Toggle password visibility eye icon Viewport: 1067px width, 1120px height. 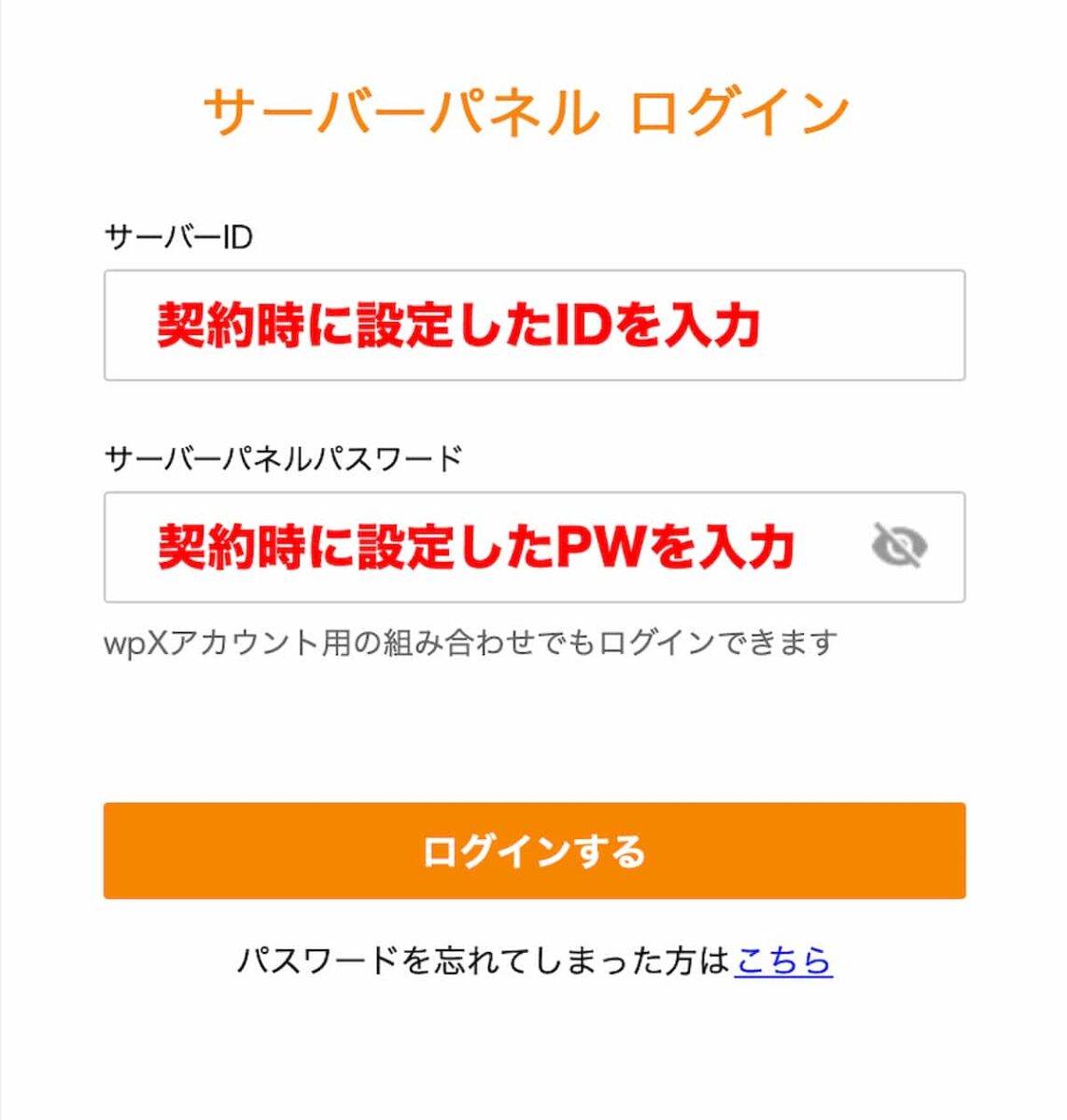[x=899, y=546]
